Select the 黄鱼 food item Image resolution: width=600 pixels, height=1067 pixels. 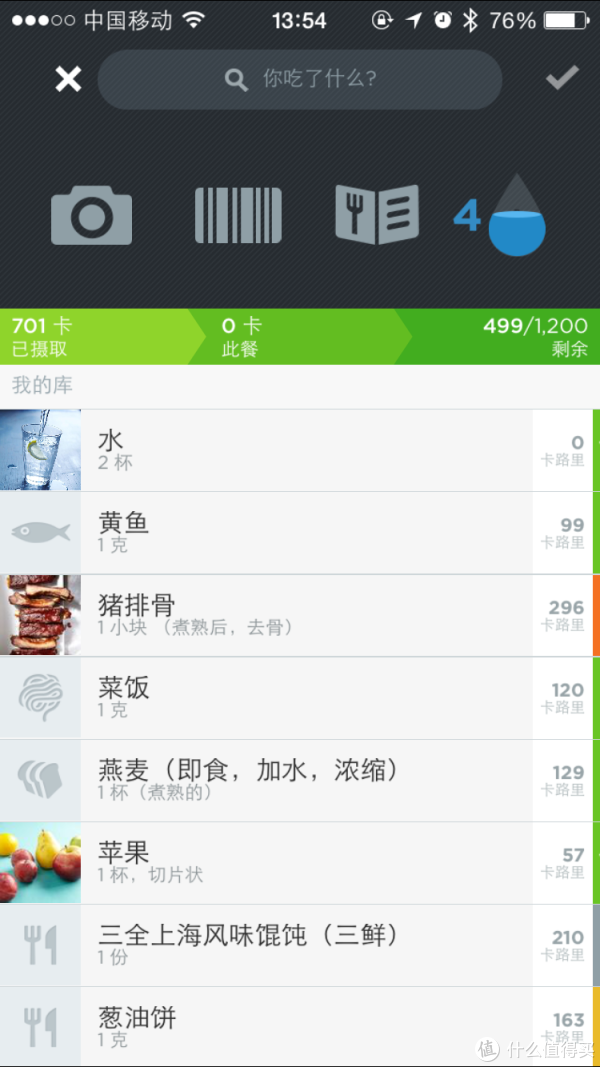300,532
